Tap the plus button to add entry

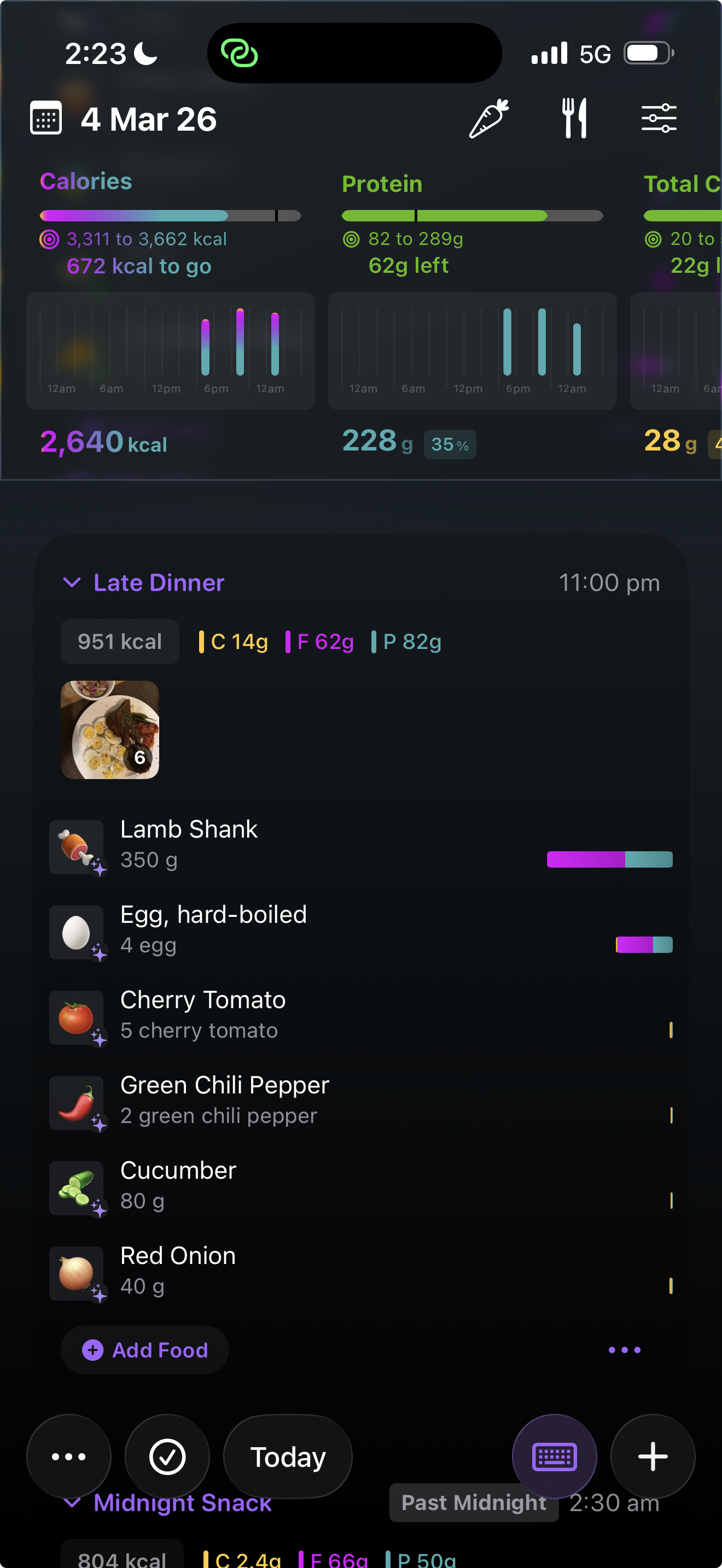click(653, 1456)
